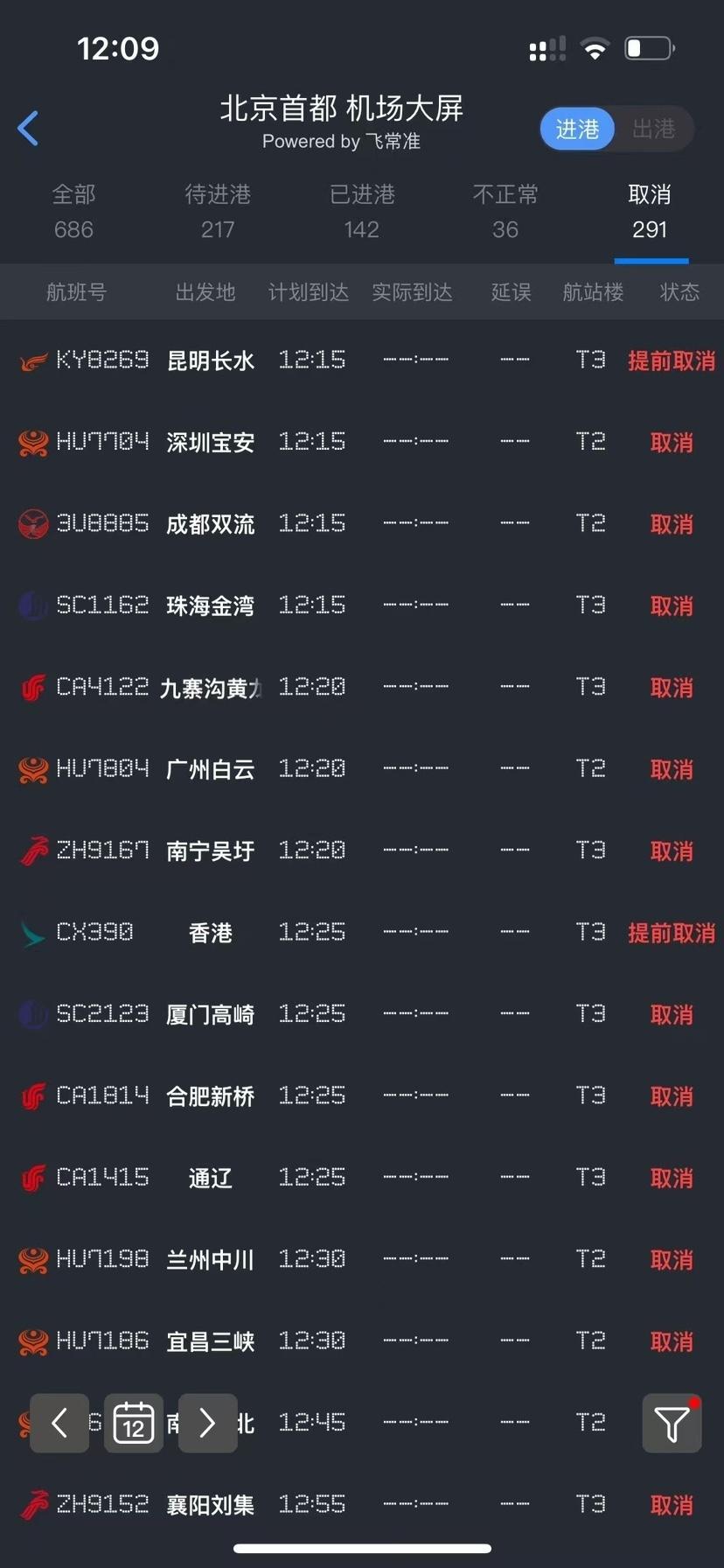724x1568 pixels.
Task: Switch to 出港 departures view
Action: tap(653, 129)
